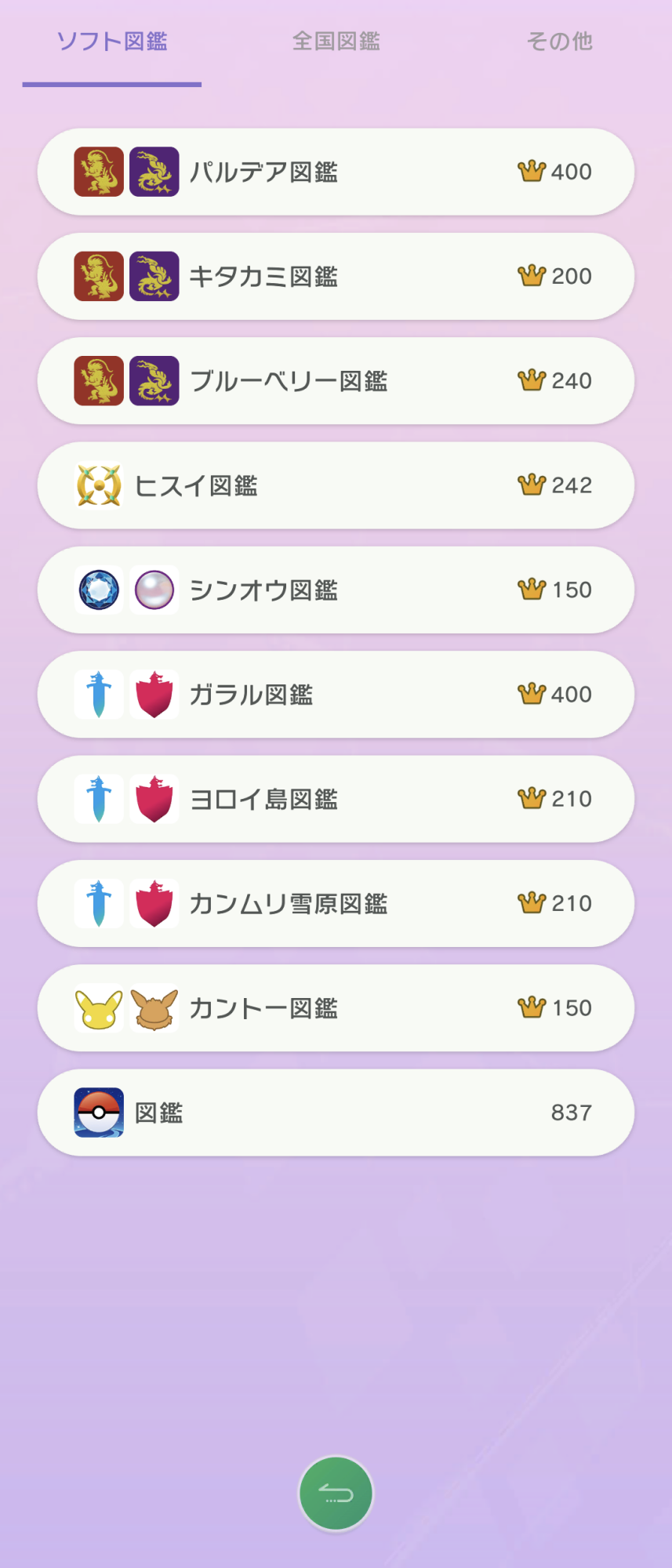Tap the カントー図鑑 entry
This screenshot has height=1568, width=672.
tap(336, 1008)
